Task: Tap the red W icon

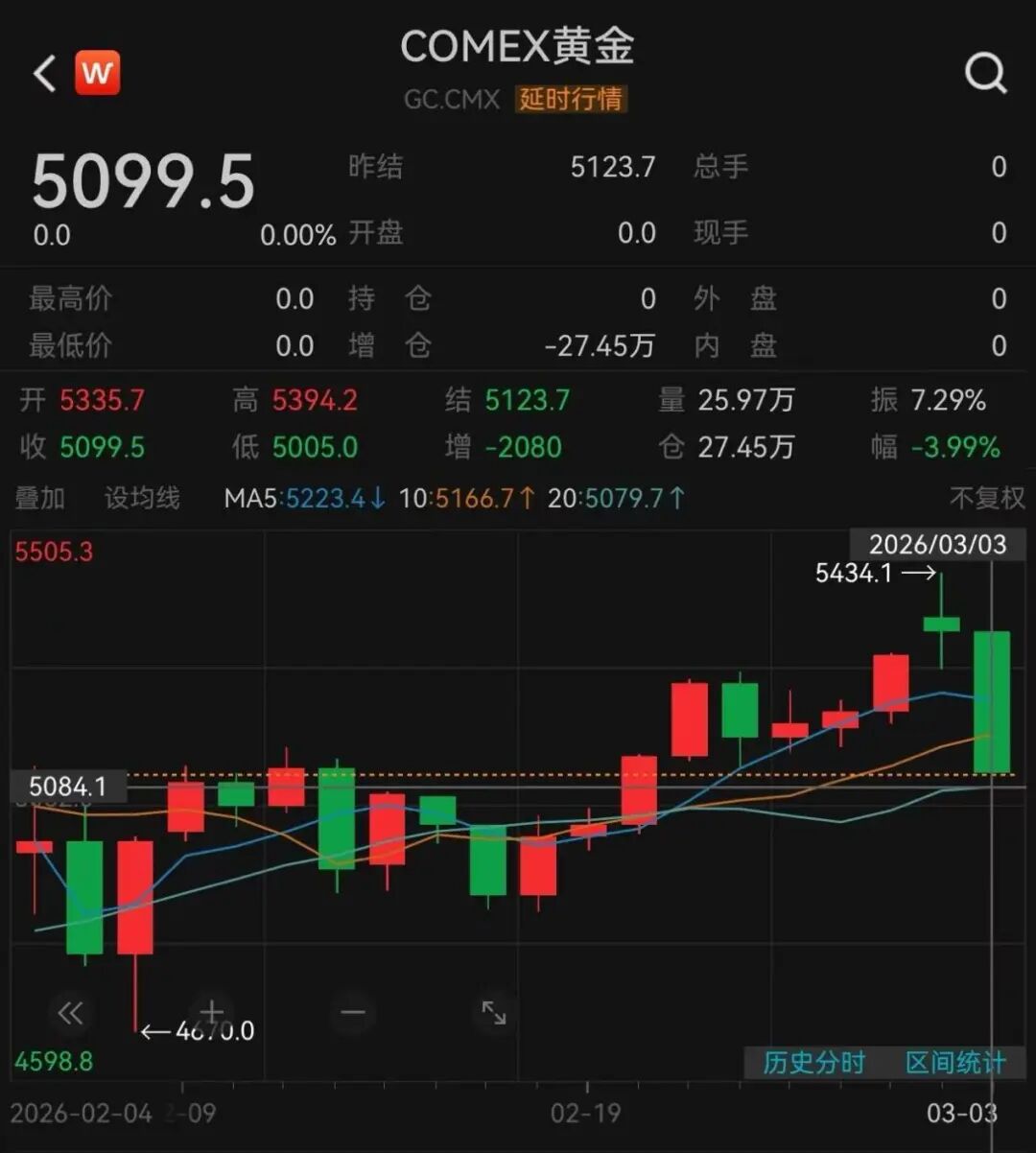Action: tap(98, 73)
